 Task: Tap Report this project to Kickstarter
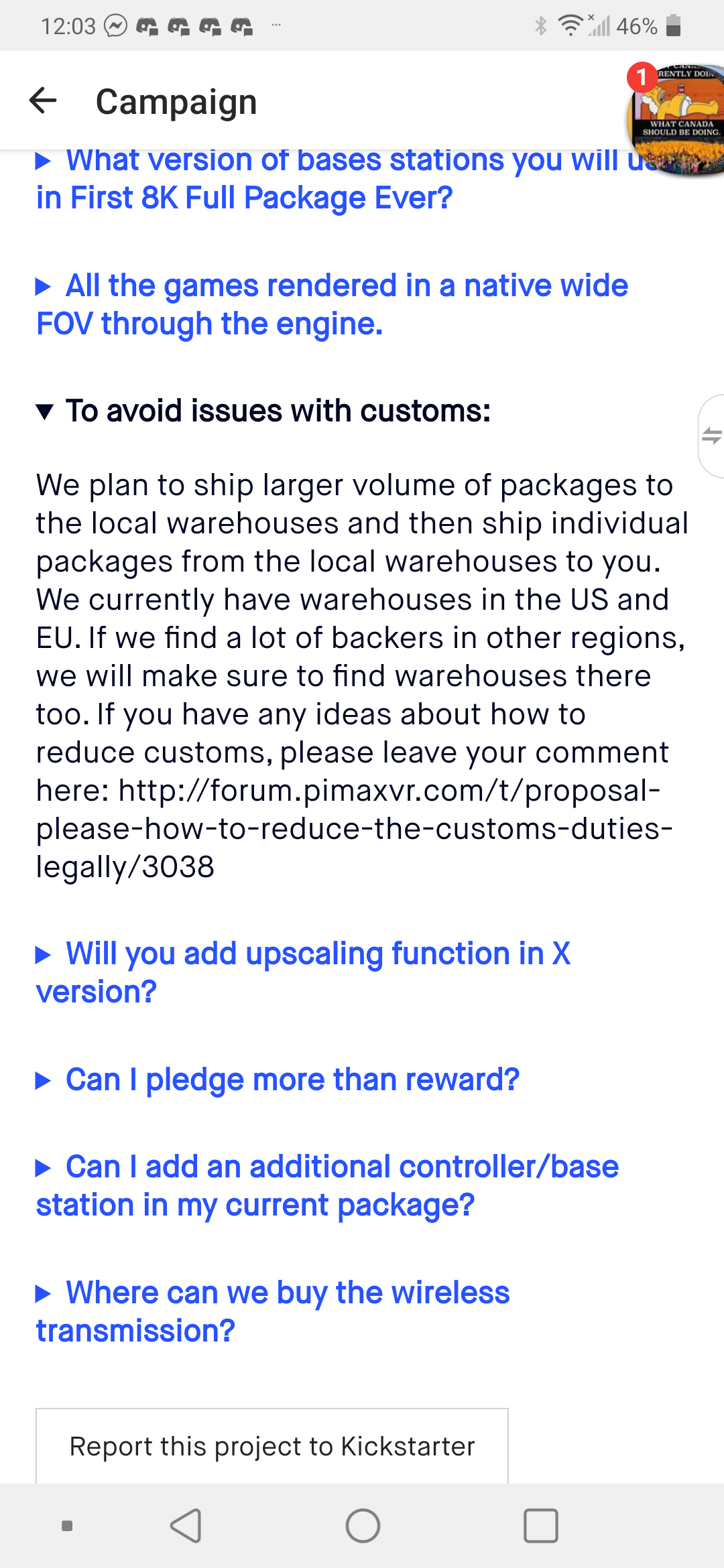pyautogui.click(x=272, y=1446)
